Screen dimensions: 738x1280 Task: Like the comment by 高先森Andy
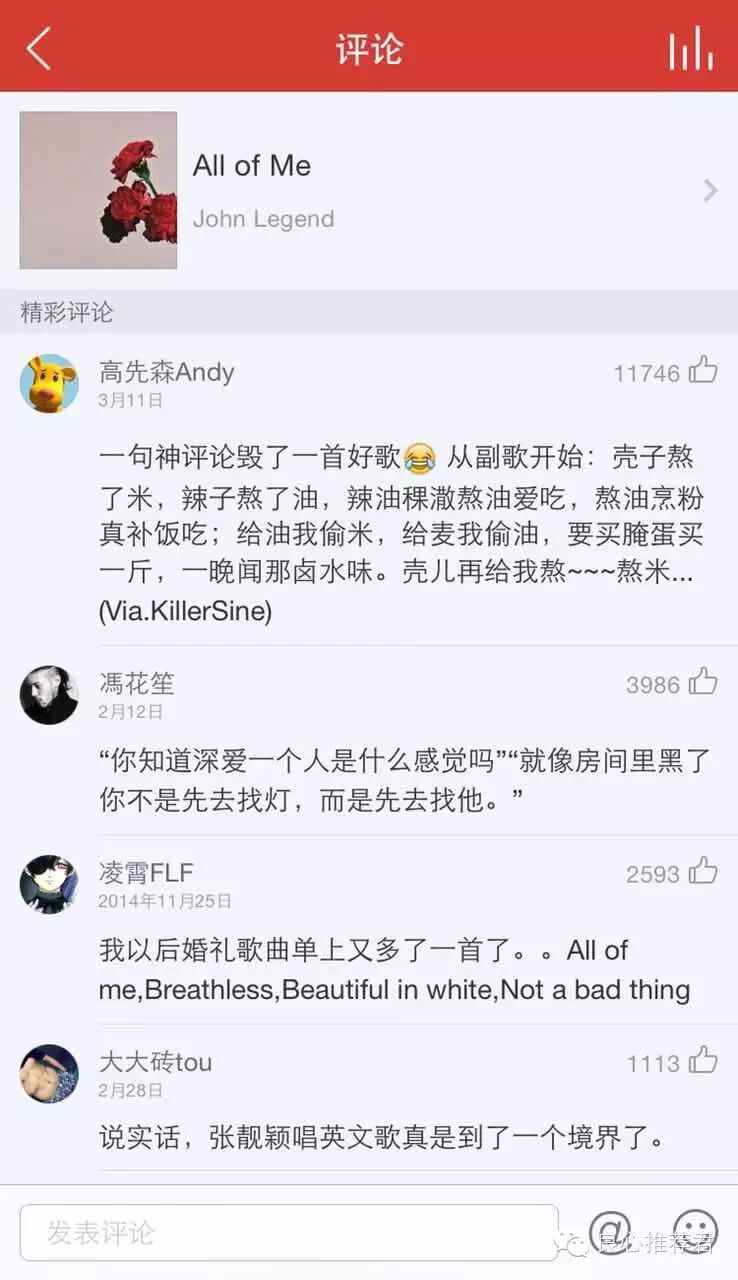coord(703,371)
